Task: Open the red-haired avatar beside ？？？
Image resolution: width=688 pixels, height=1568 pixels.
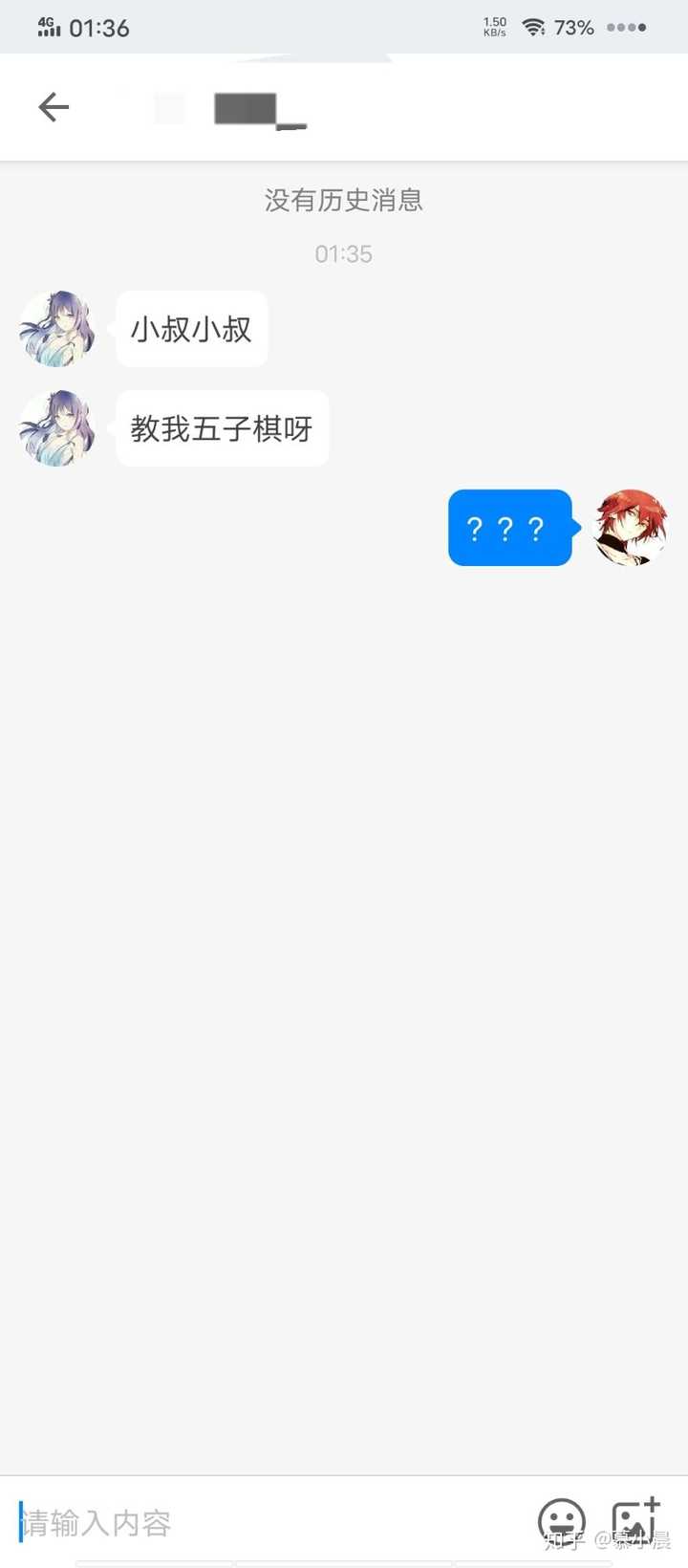Action: [x=631, y=528]
